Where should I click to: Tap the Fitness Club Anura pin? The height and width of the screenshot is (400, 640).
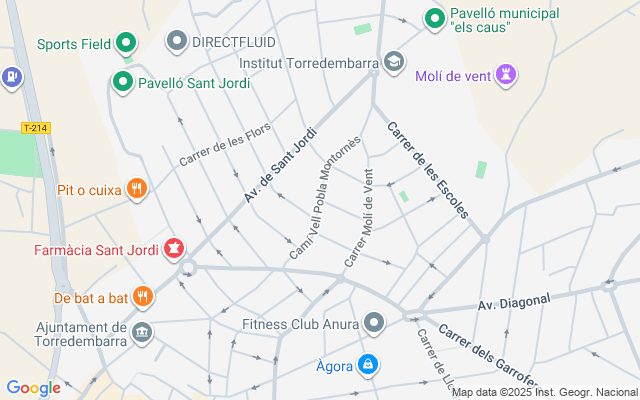(374, 323)
